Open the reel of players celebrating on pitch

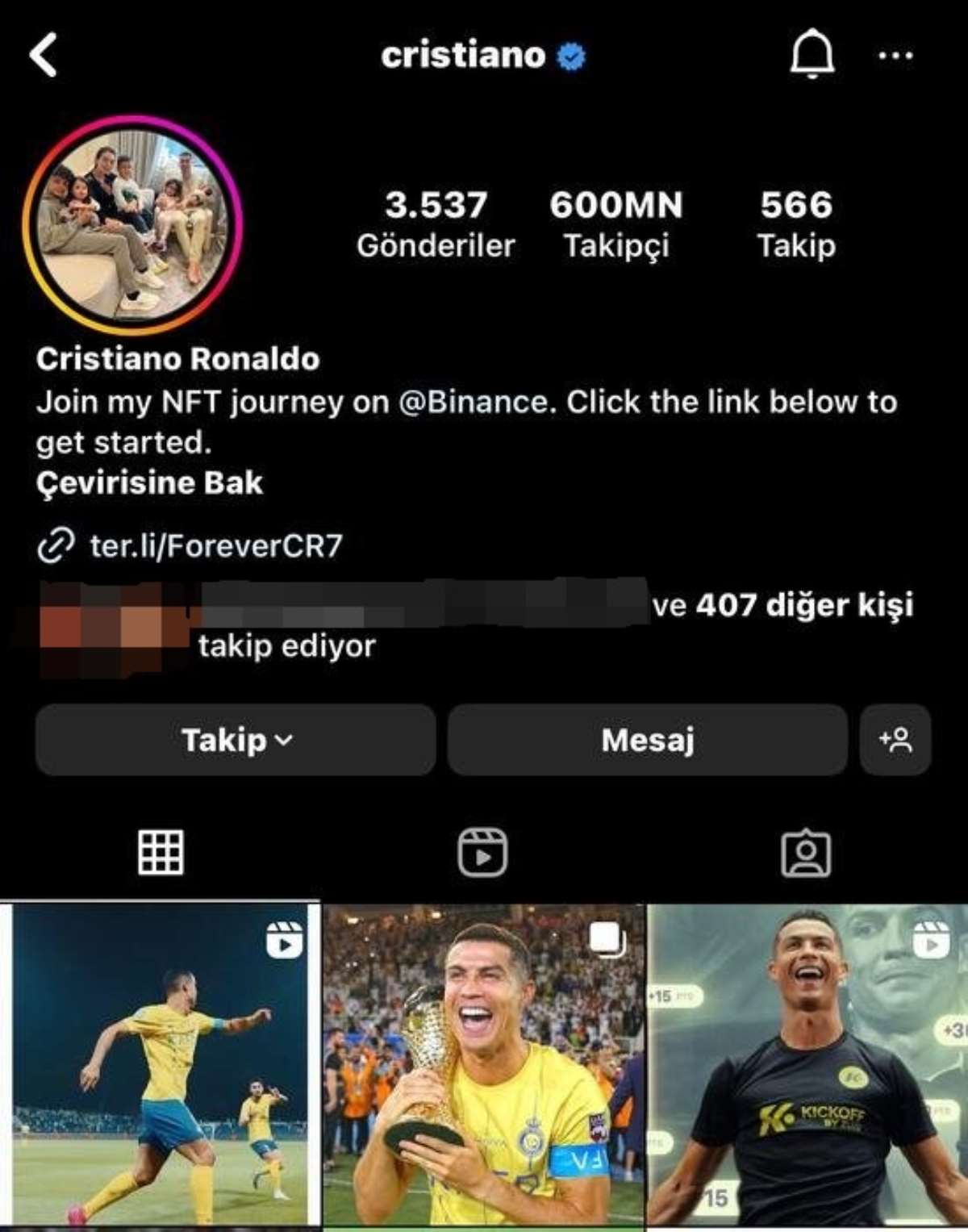coord(160,1065)
